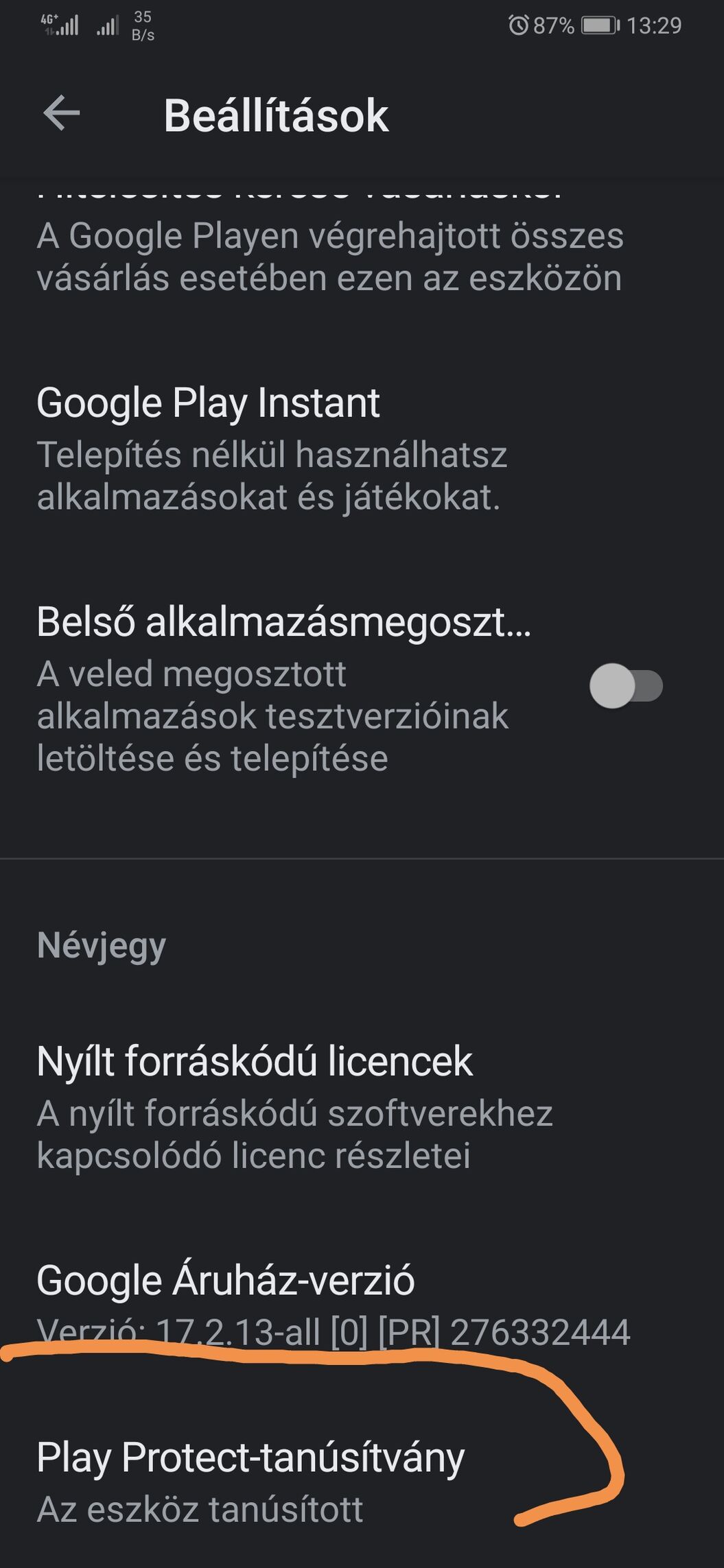Go back from Beállítások
Screen dimensions: 724x1568
click(62, 113)
